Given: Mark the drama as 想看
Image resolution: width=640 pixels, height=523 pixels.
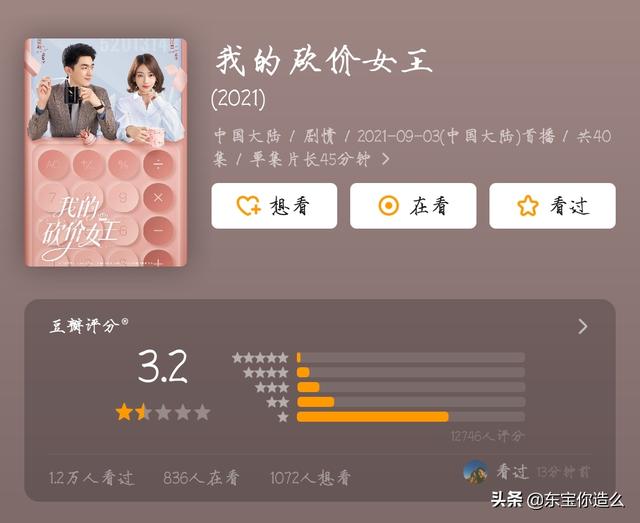Looking at the screenshot, I should click(x=274, y=206).
